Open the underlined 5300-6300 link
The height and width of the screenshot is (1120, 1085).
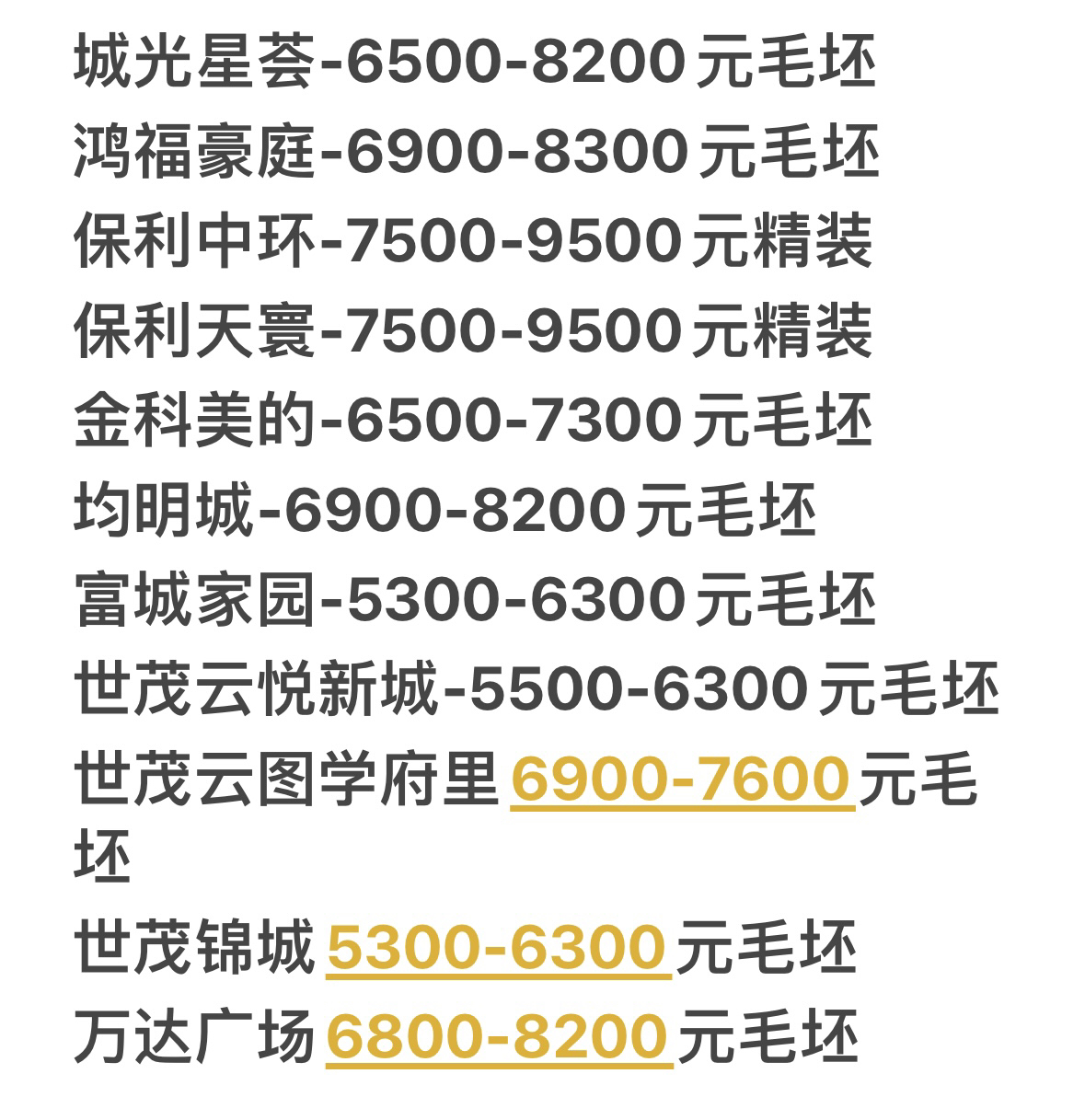point(497,949)
